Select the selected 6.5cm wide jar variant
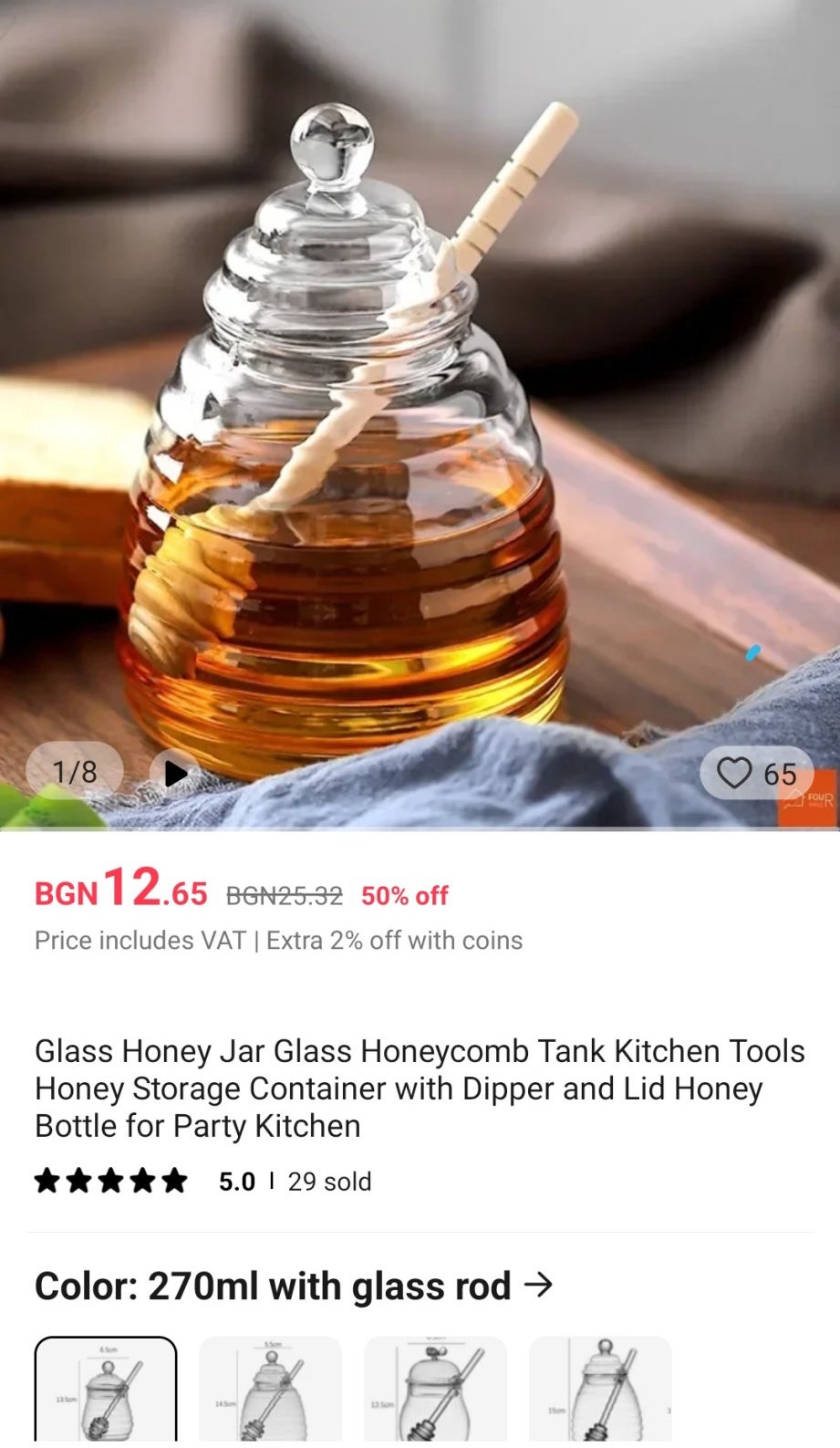This screenshot has height=1448, width=840. pos(106,1390)
